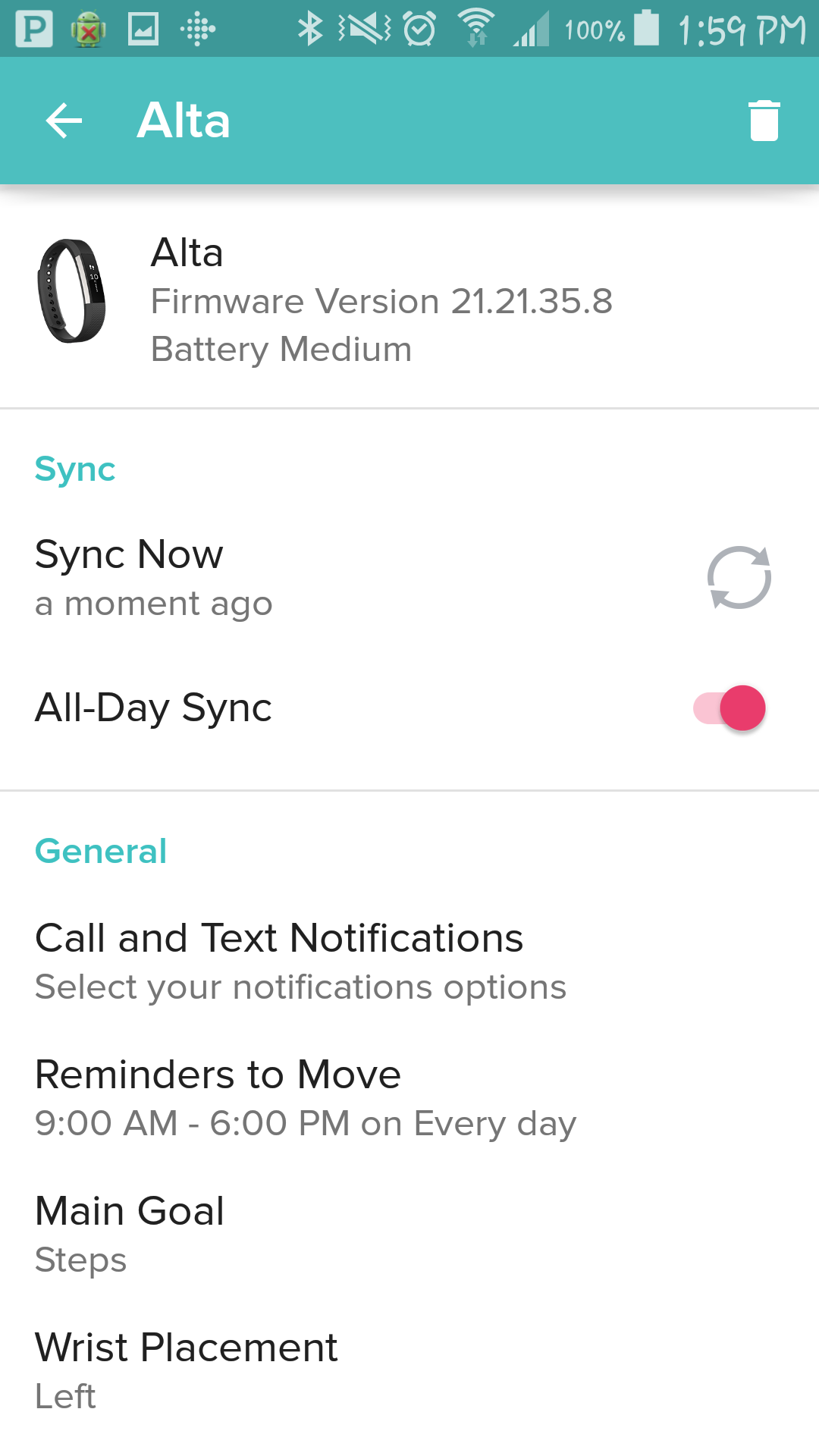The image size is (819, 1456).
Task: Turn off All-Day Sync switch
Action: point(730,708)
